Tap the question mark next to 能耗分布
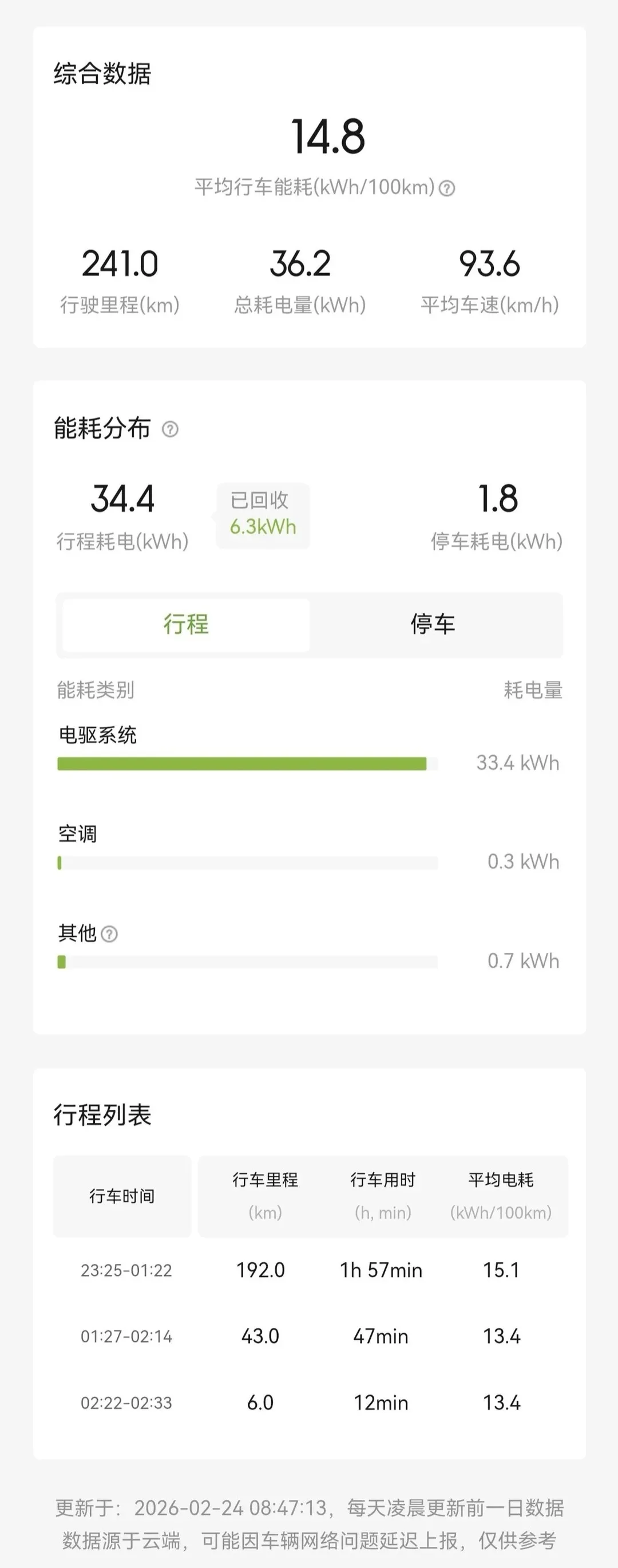The height and width of the screenshot is (1568, 618). pos(171,429)
